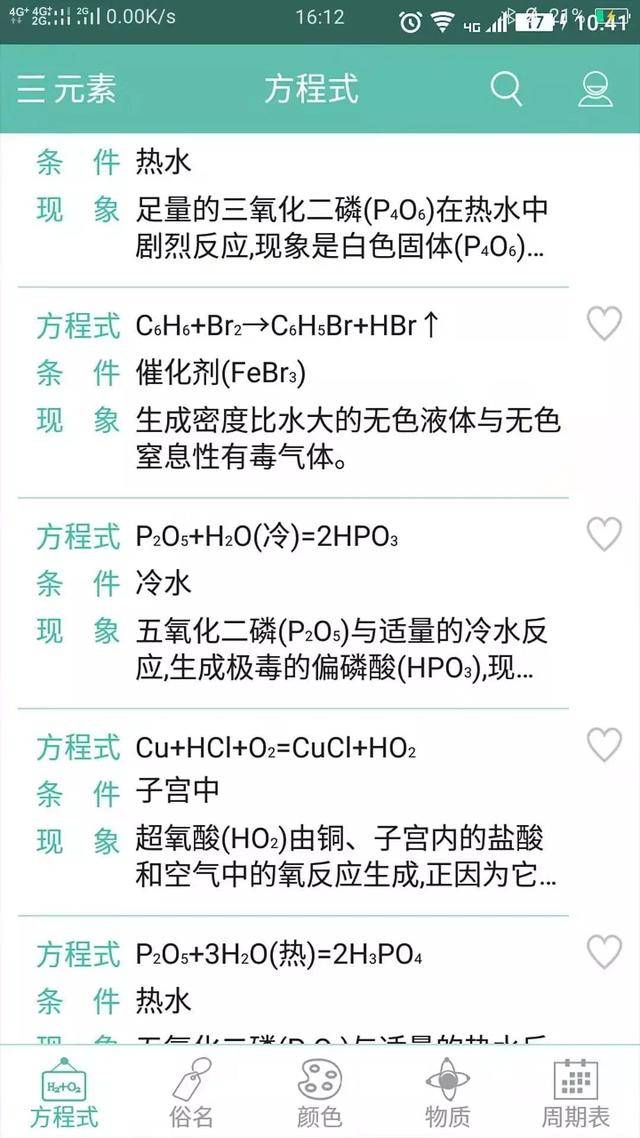The image size is (640, 1138).
Task: Tap heart beside the Cu+HCl+O₂ equation
Action: click(603, 744)
